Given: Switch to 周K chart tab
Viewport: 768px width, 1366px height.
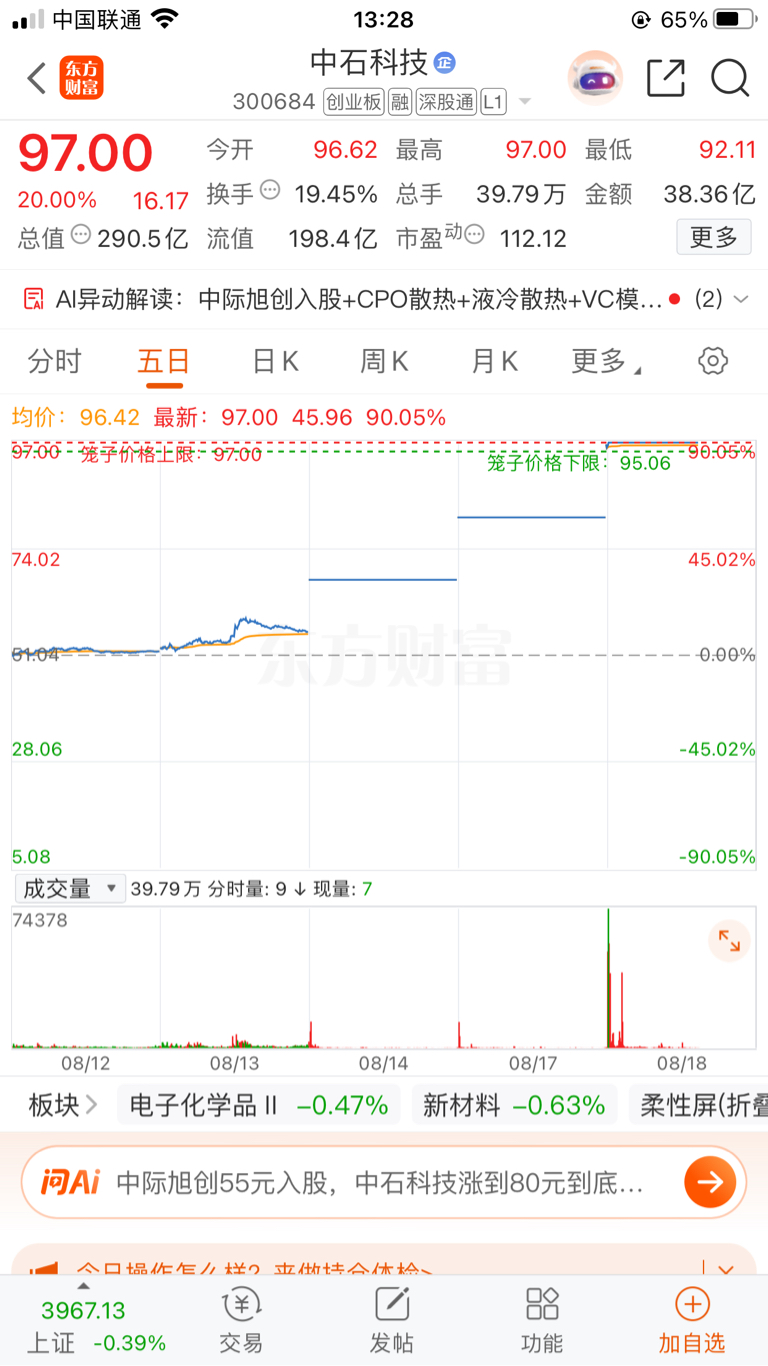Looking at the screenshot, I should [x=385, y=361].
